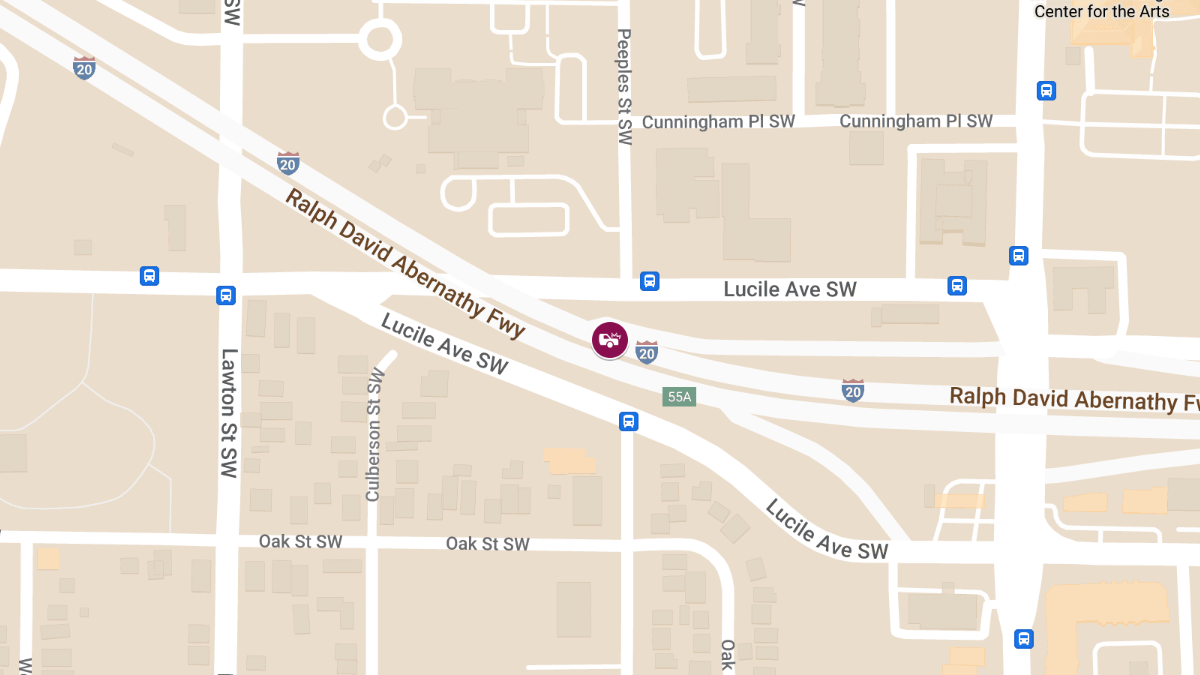Tap the traffic accident marker on I-20
The image size is (1200, 675).
(x=609, y=340)
